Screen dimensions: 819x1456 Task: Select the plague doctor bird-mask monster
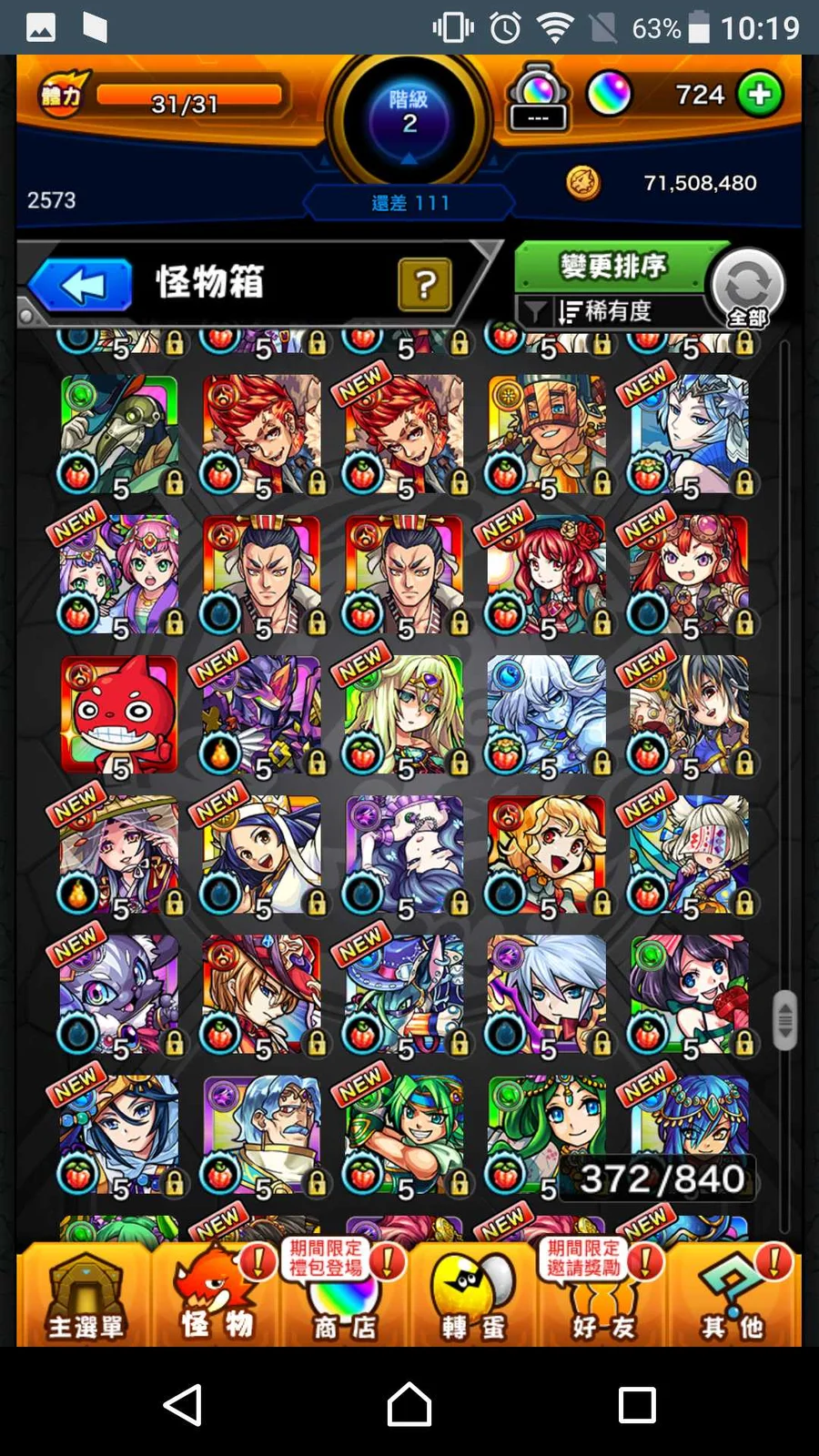(x=119, y=435)
